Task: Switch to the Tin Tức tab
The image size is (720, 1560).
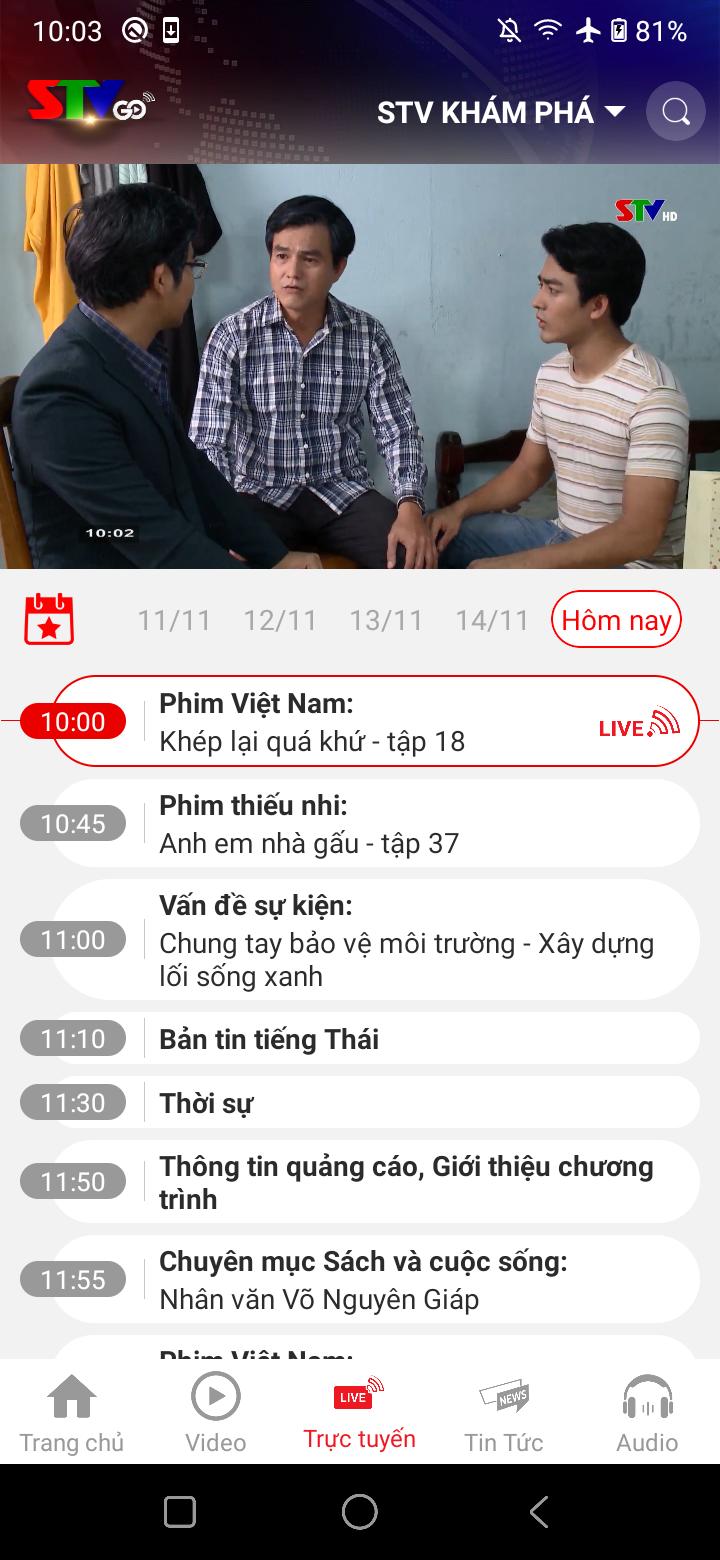Action: pyautogui.click(x=504, y=1413)
